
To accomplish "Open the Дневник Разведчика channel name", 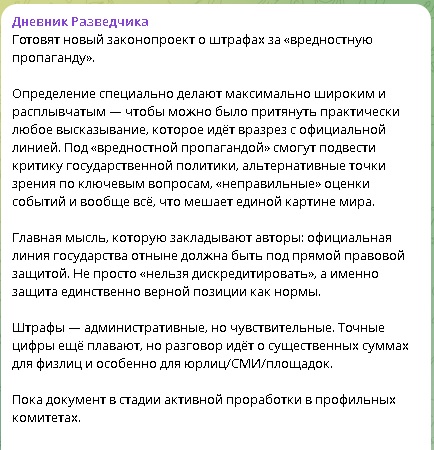I will [80, 22].
